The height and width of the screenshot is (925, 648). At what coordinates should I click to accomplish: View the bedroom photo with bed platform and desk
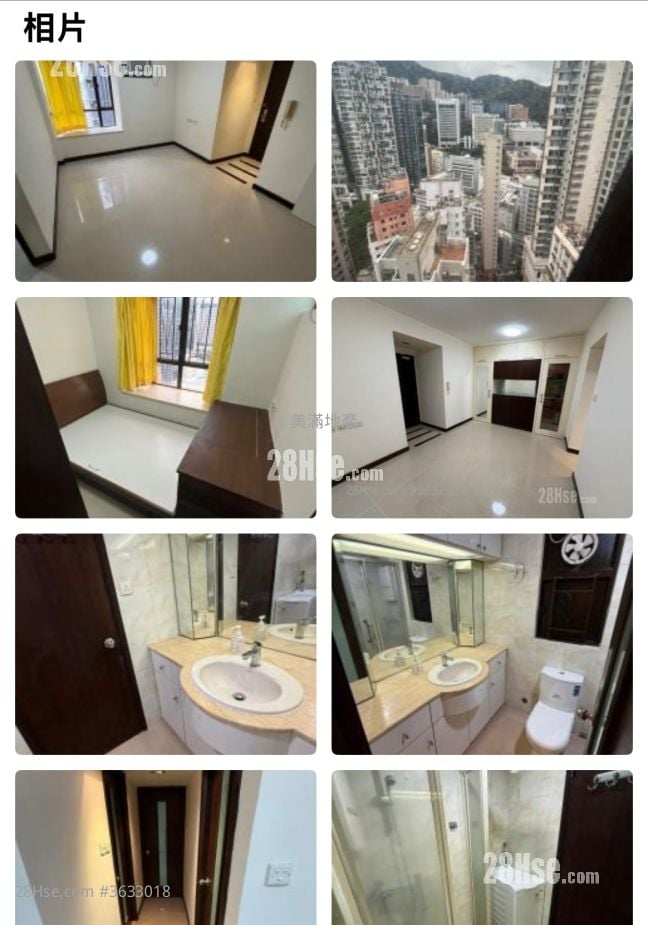point(165,407)
